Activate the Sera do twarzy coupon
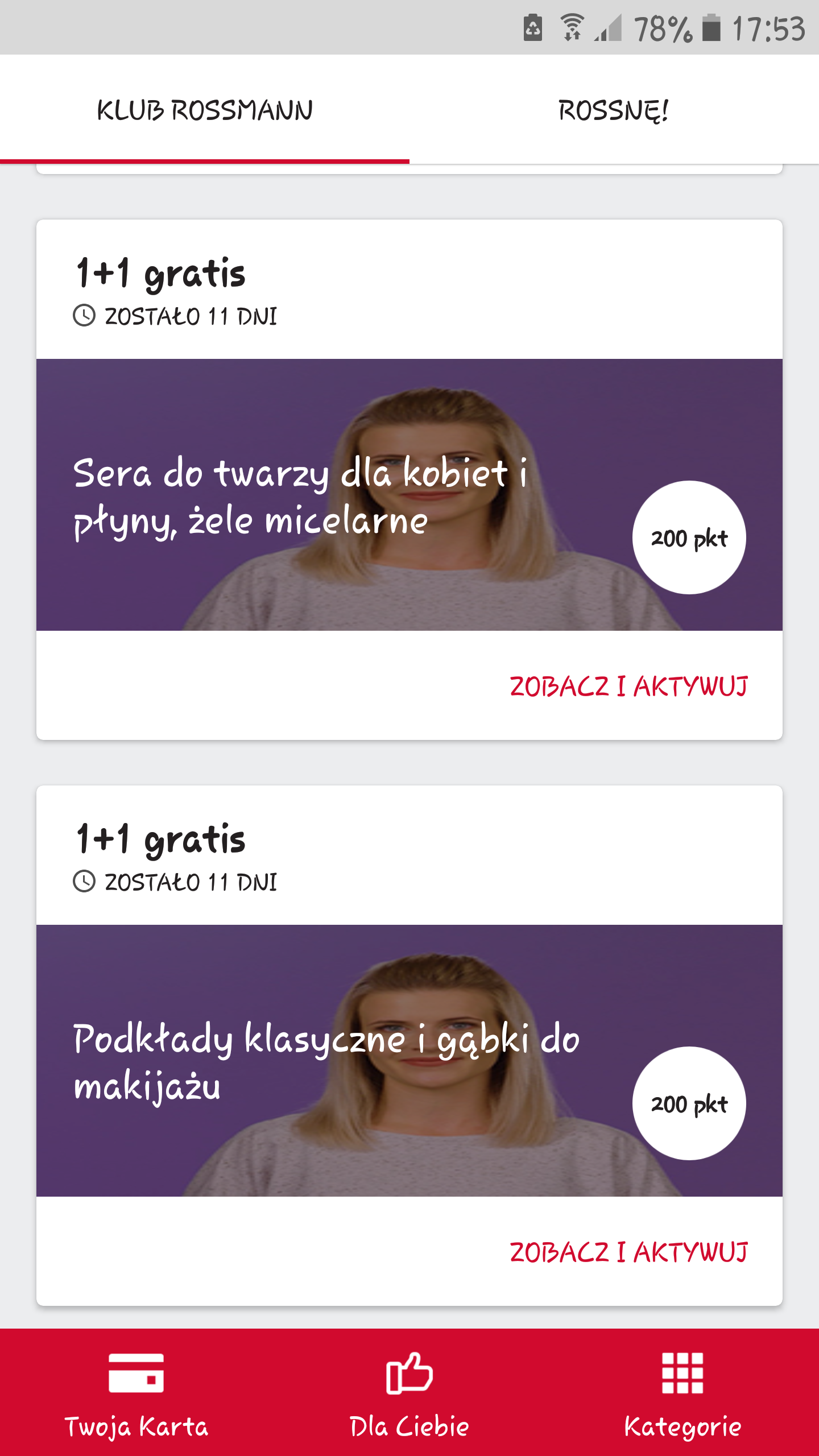Screen dimensions: 819x1456 pos(628,686)
